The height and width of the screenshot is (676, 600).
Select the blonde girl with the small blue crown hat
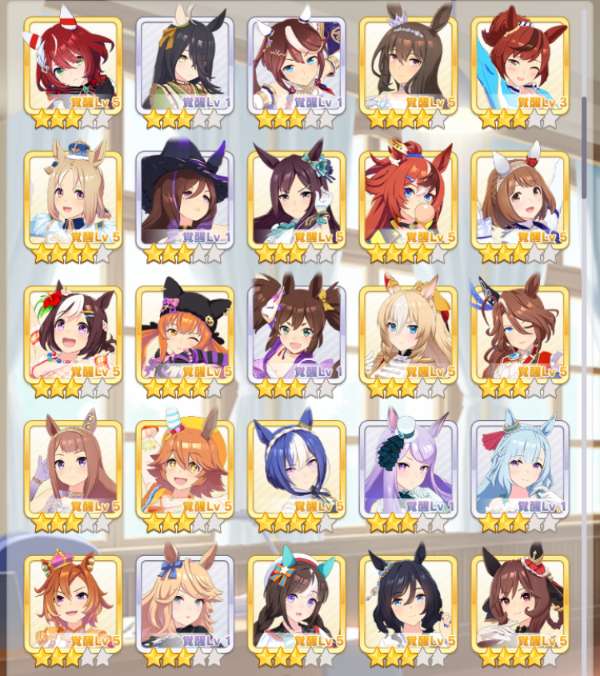point(72,198)
